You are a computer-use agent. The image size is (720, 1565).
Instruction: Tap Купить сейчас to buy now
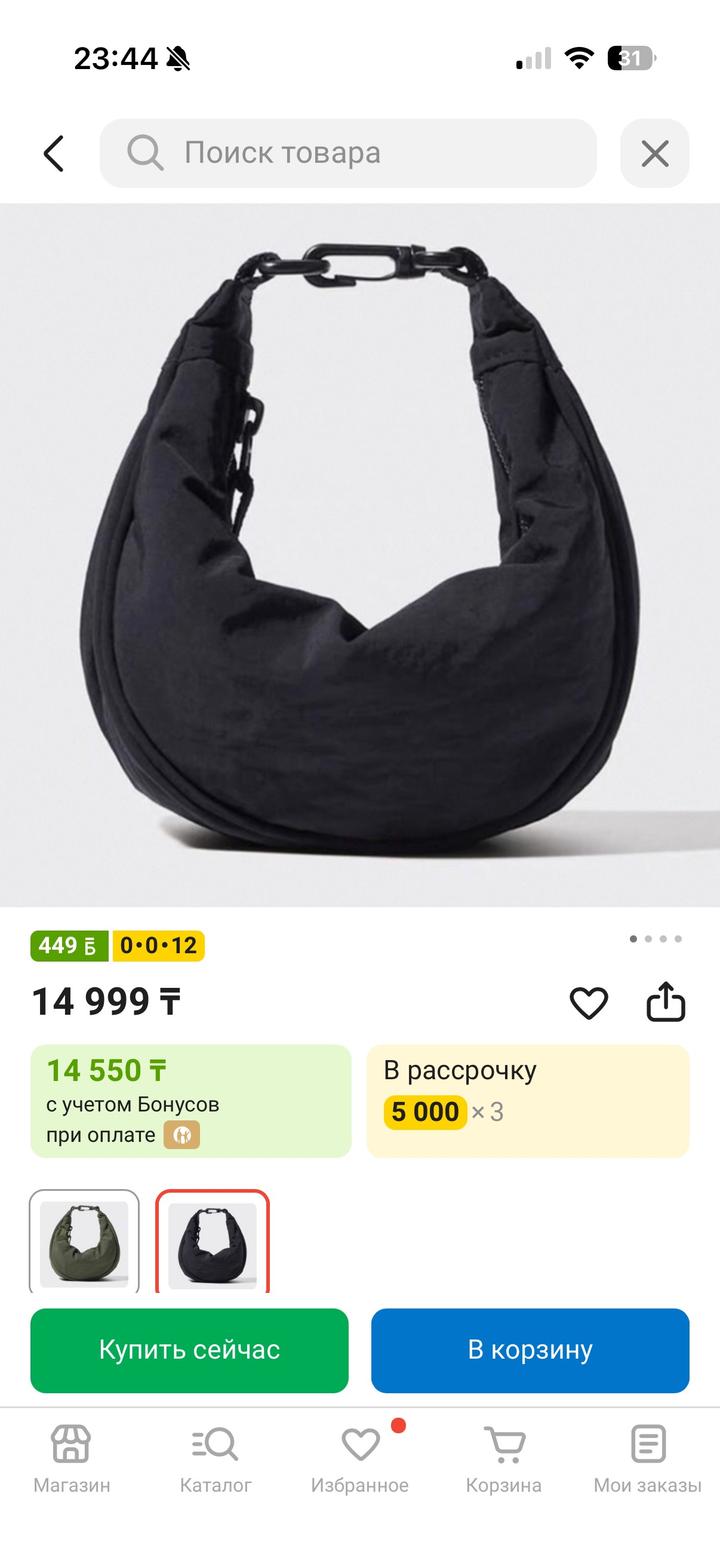pyautogui.click(x=189, y=1350)
